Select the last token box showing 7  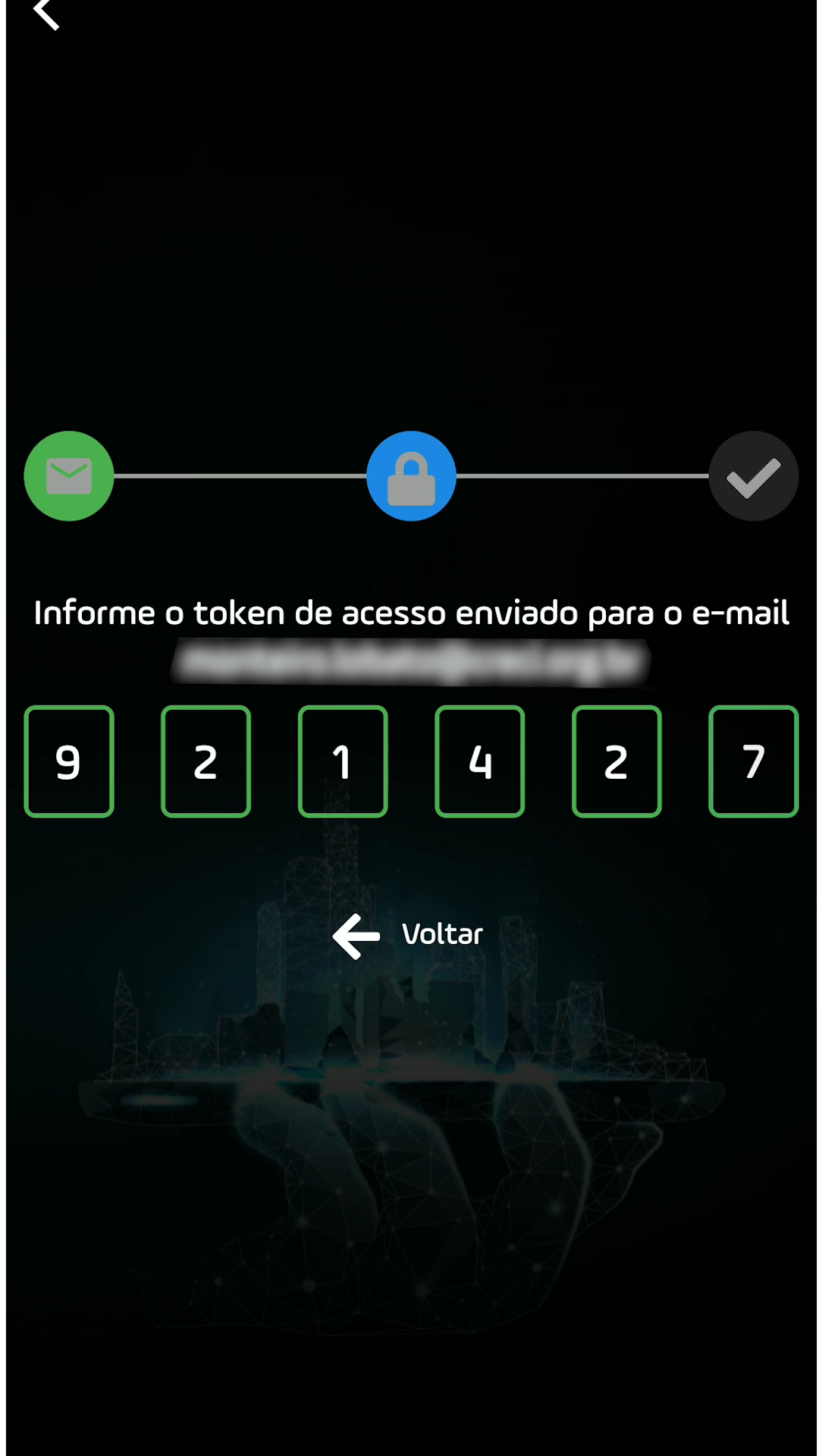[754, 761]
